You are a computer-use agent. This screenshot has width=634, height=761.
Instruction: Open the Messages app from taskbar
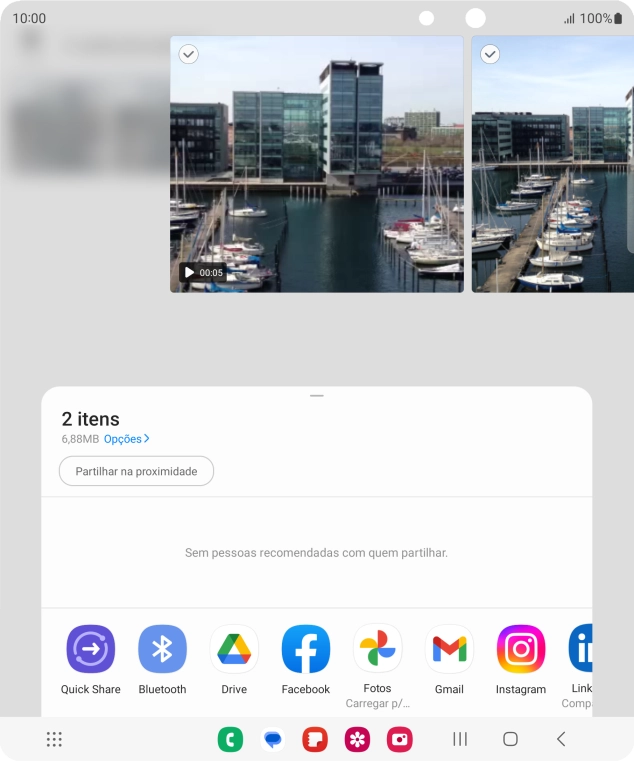coord(273,739)
